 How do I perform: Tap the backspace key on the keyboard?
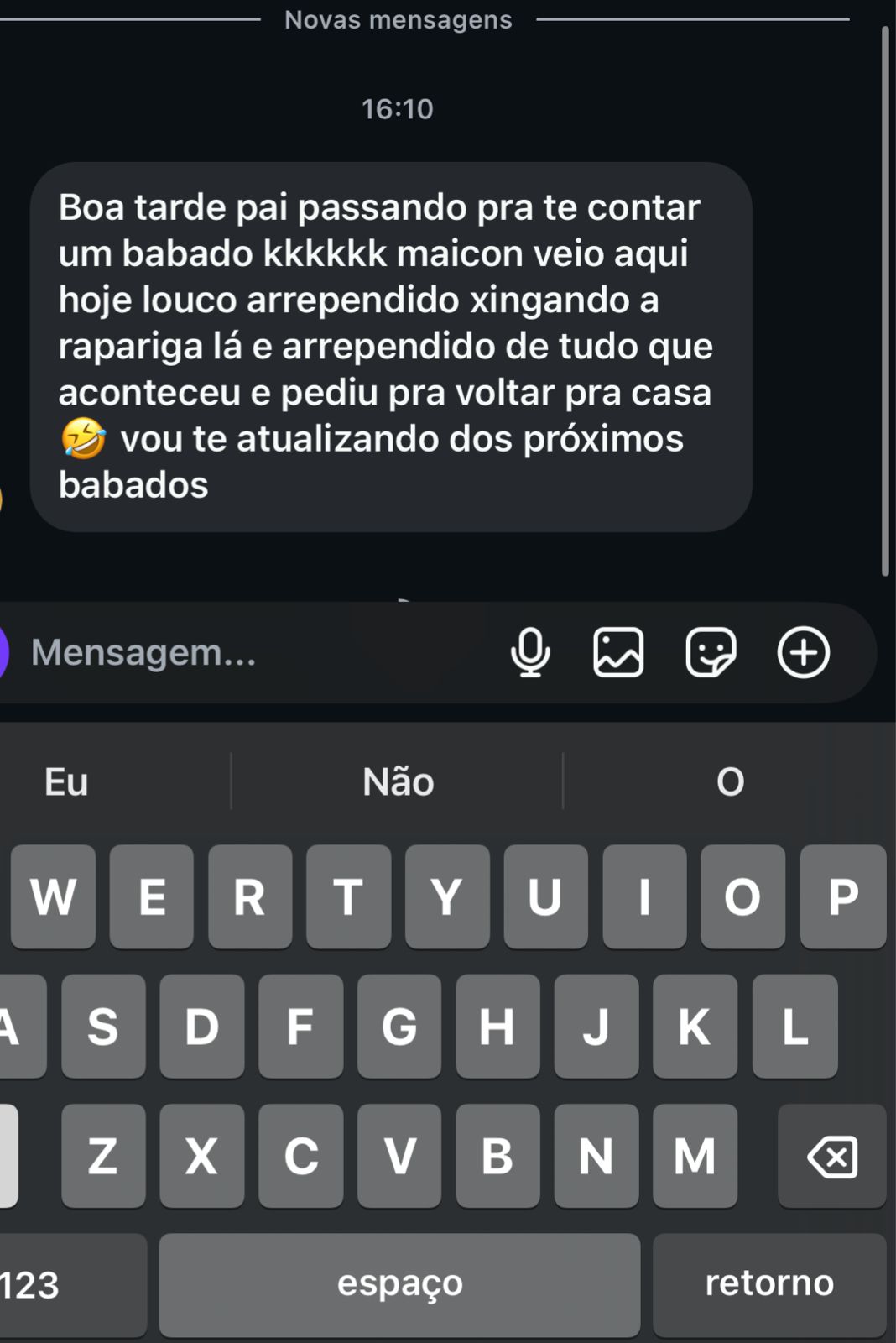click(831, 1157)
